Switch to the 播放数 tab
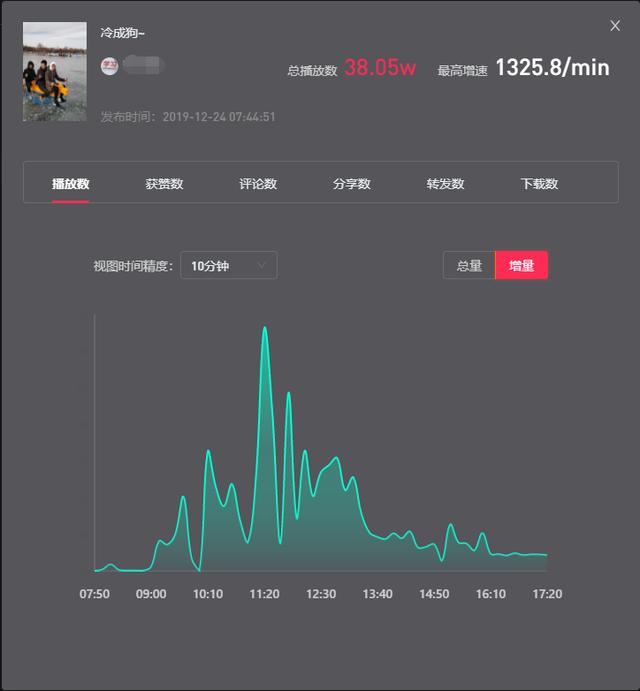The image size is (640, 691). (71, 184)
